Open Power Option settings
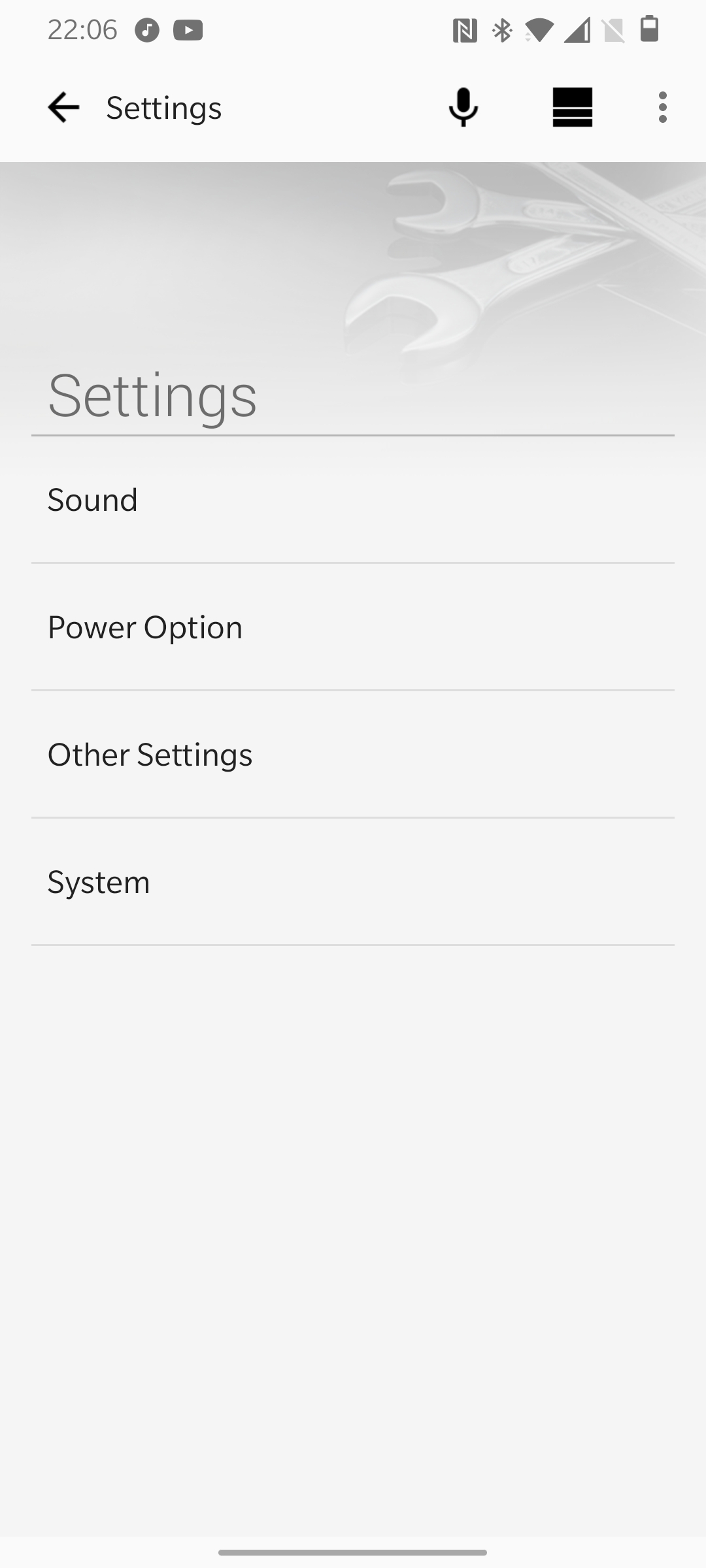The height and width of the screenshot is (1568, 706). point(353,627)
